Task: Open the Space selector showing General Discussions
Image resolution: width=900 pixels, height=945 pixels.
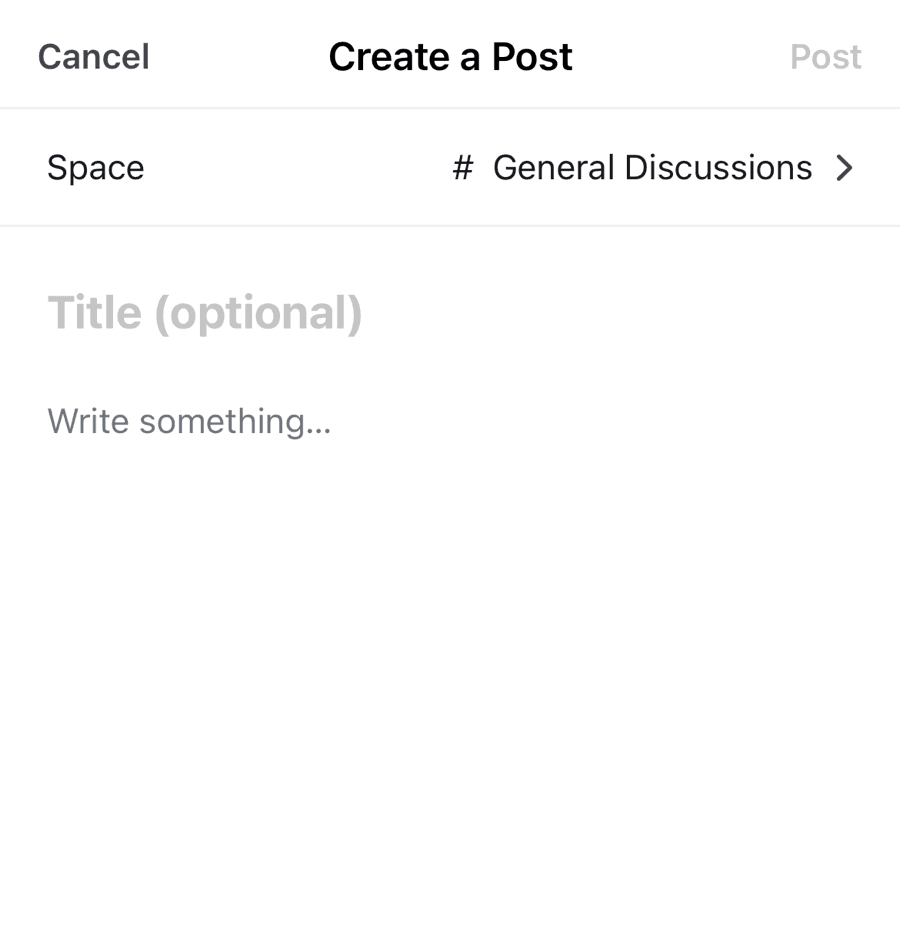Action: (x=653, y=168)
